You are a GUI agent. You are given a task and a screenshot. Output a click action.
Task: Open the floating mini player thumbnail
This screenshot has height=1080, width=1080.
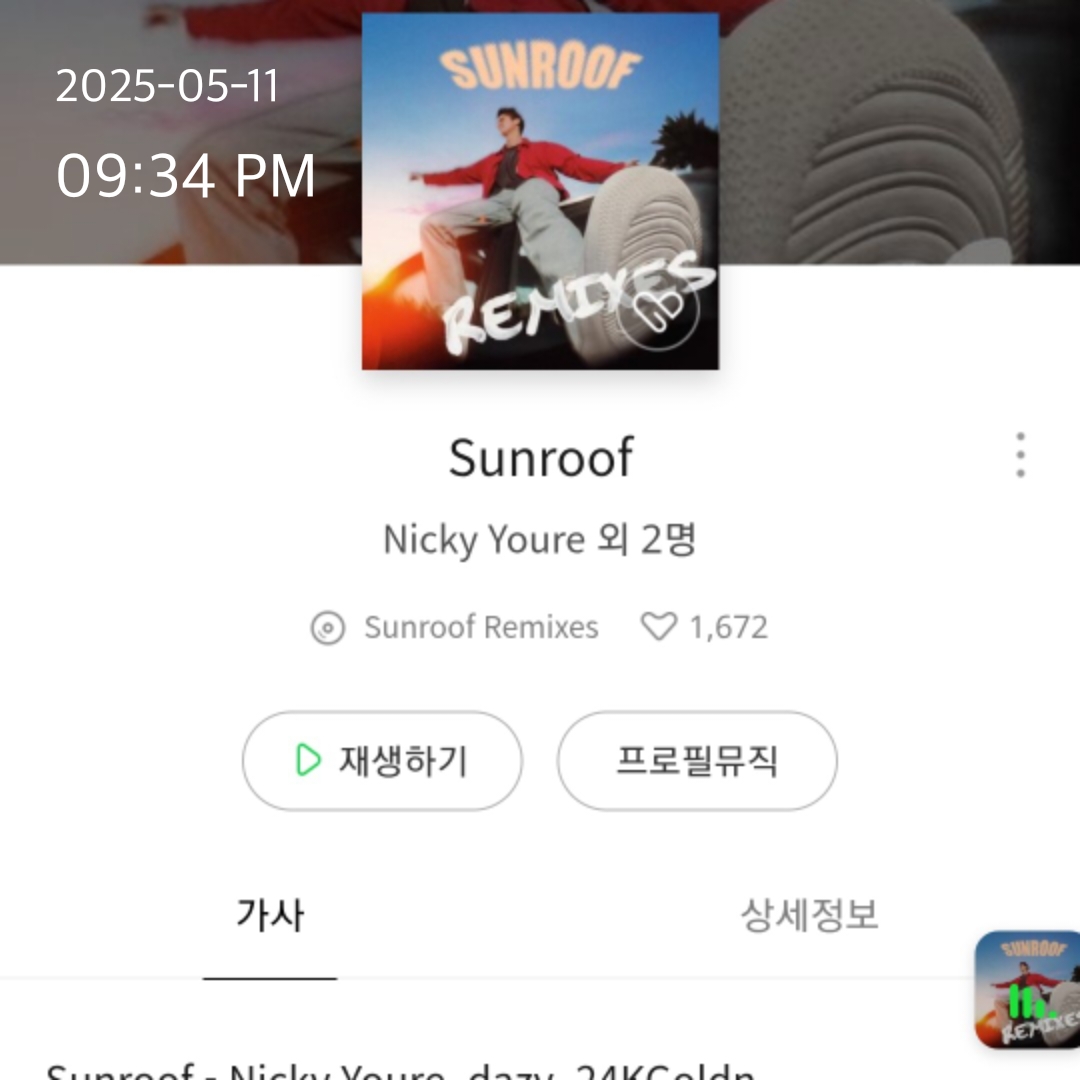1029,989
